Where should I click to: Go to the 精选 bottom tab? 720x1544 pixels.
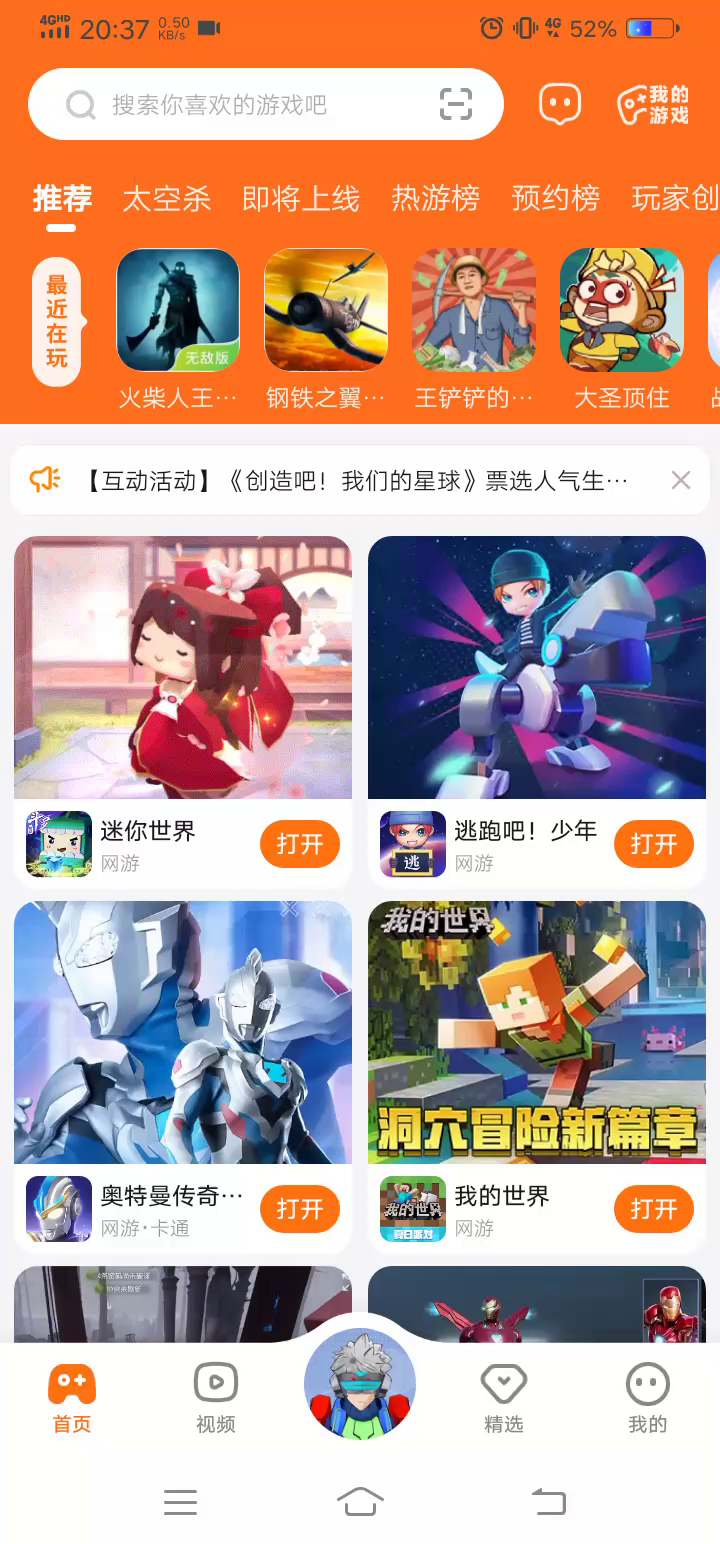coord(504,1398)
